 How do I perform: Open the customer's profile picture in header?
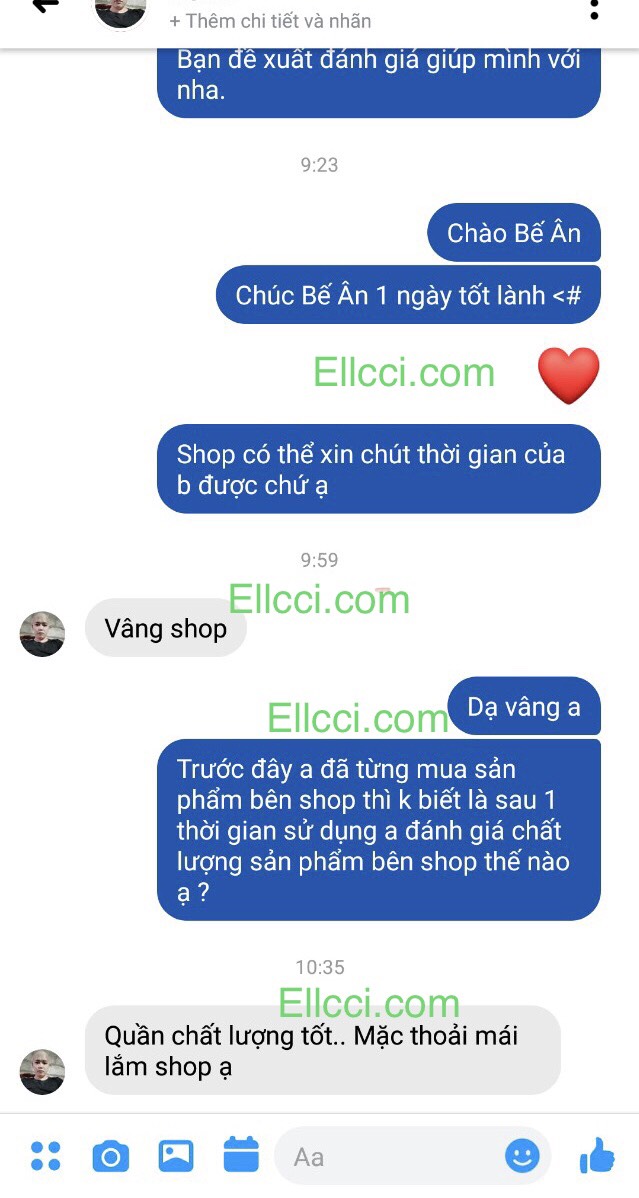point(122,12)
